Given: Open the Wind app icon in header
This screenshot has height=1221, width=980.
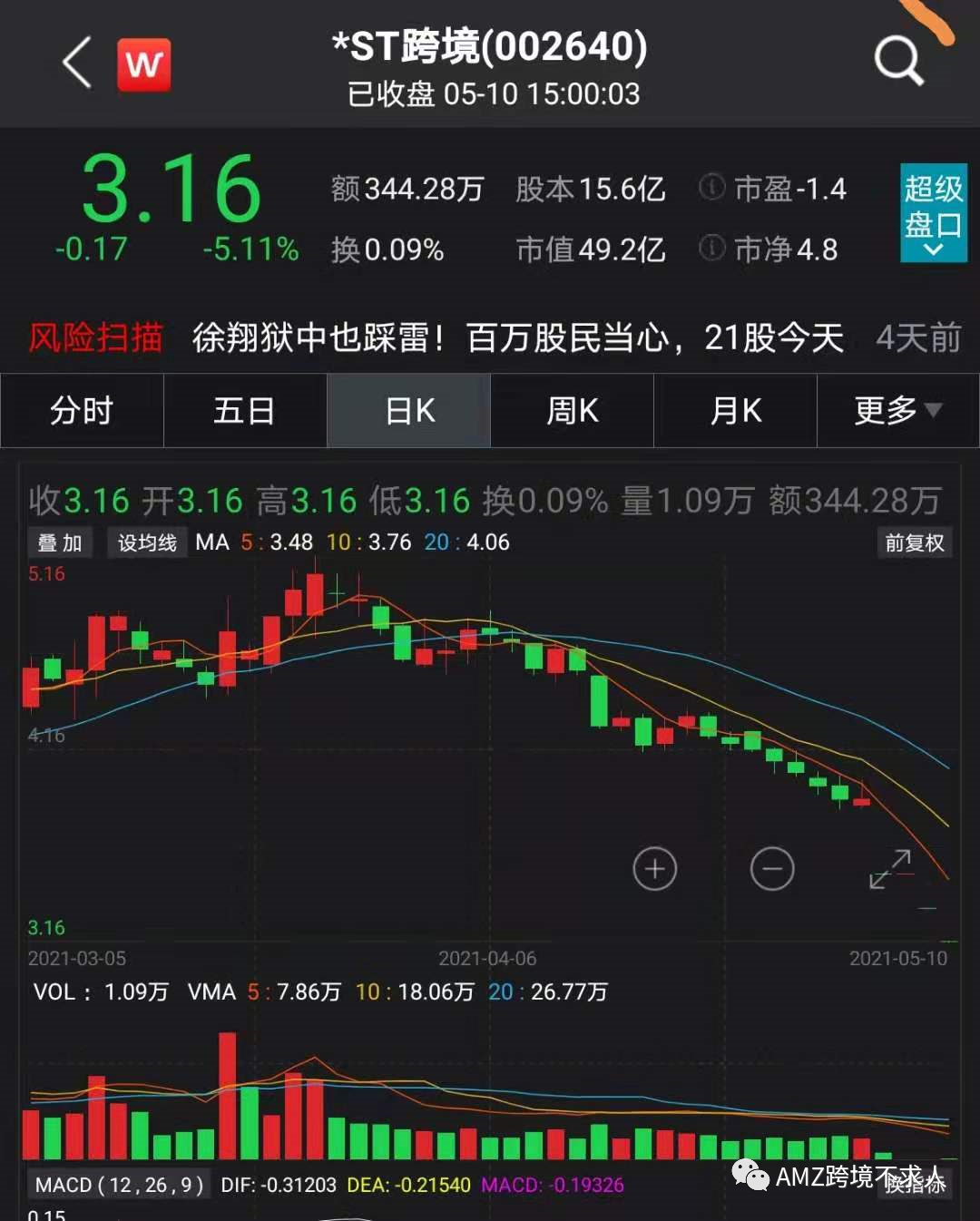Looking at the screenshot, I should tap(143, 65).
